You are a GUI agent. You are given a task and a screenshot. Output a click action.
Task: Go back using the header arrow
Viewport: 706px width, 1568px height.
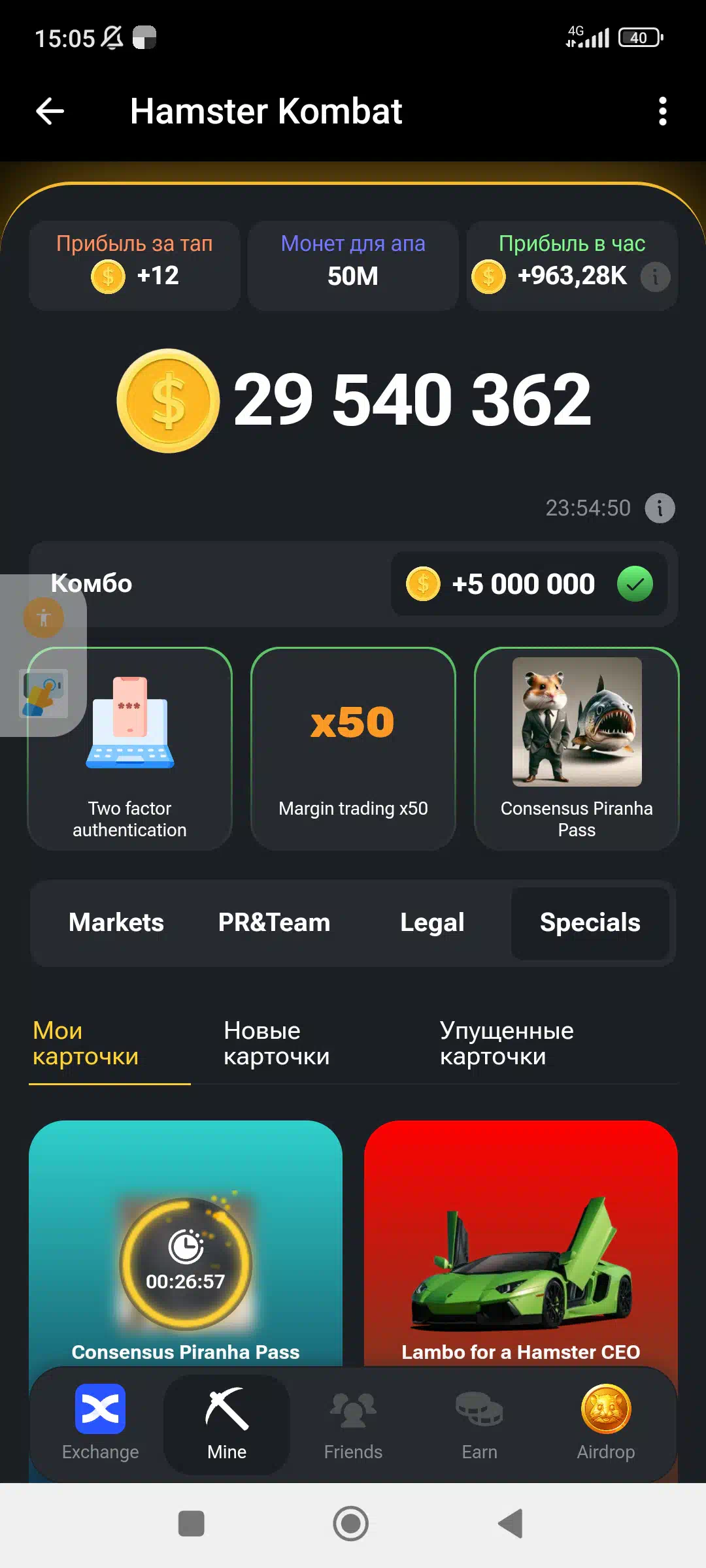50,111
